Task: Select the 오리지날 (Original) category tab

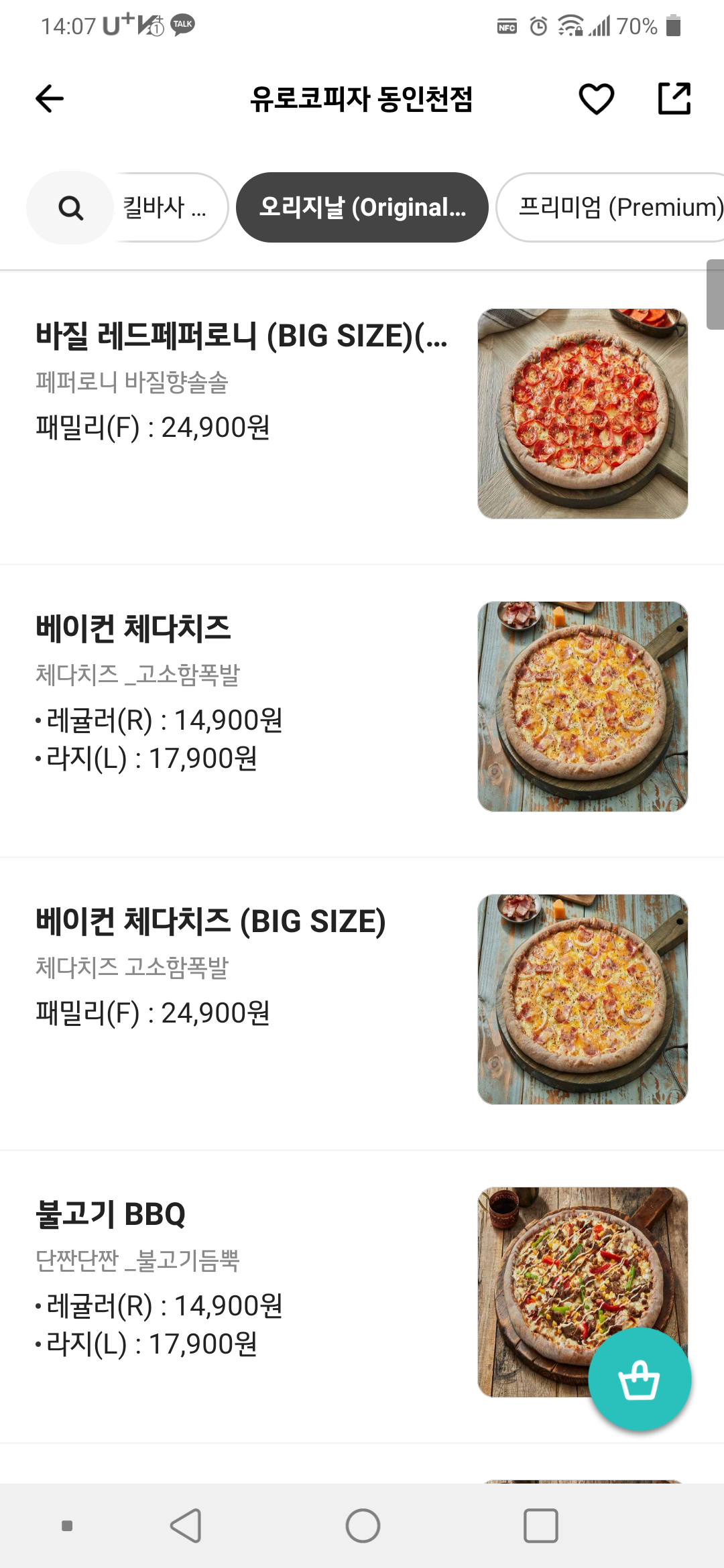Action: point(362,208)
